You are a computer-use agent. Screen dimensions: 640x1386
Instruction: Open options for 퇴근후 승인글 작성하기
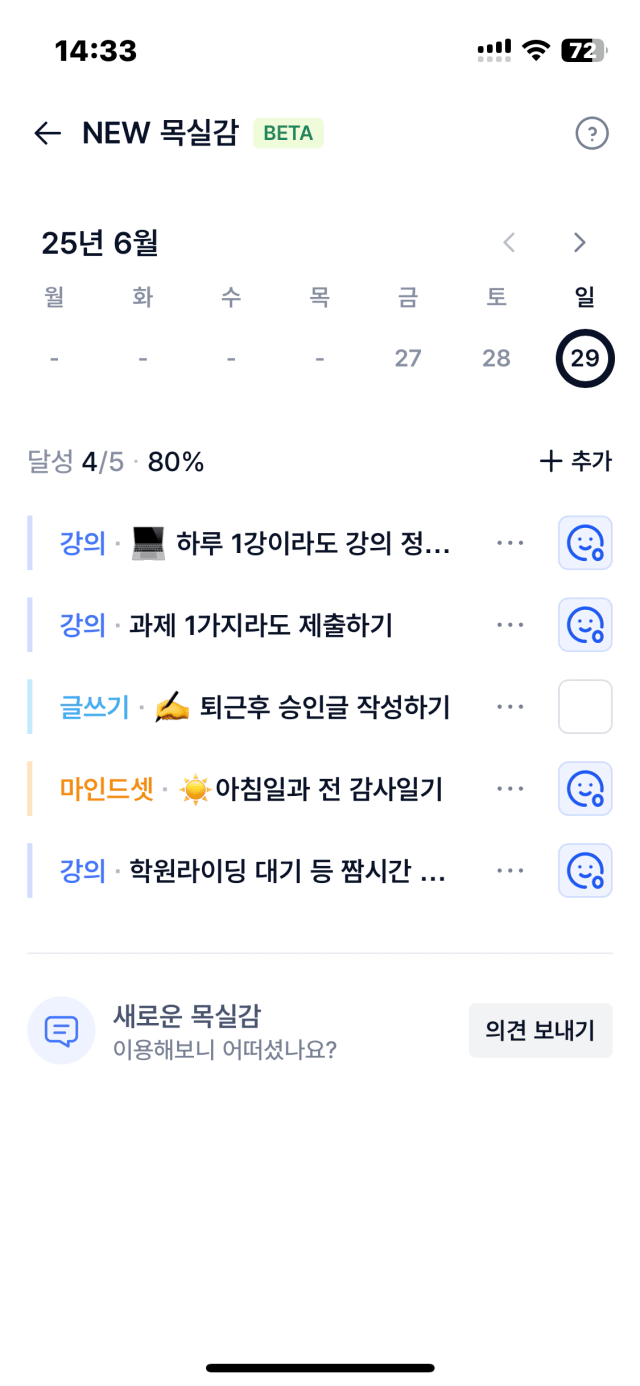[x=510, y=707]
